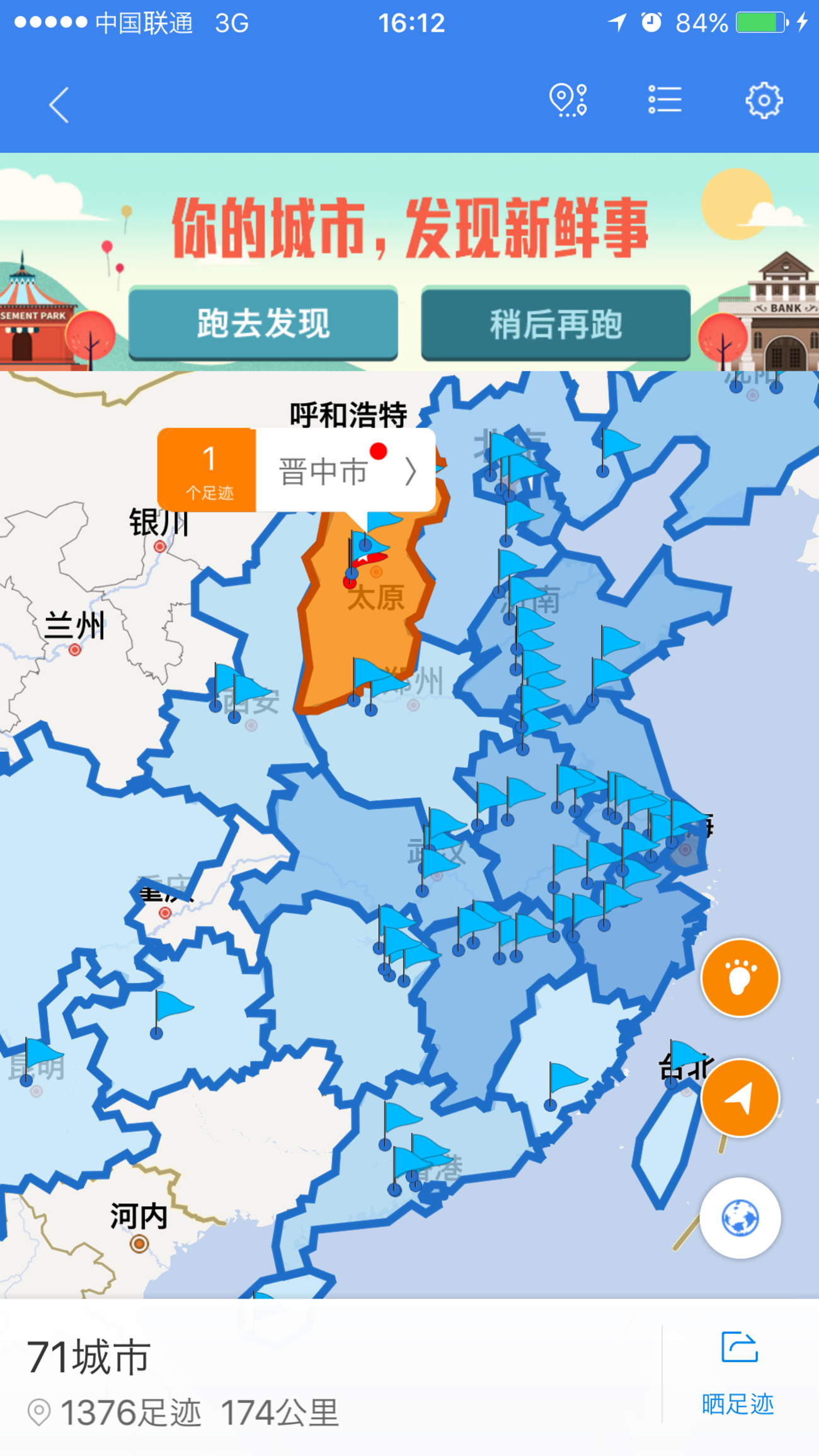The image size is (819, 1456).
Task: Open settings gear icon
Action: 764,100
